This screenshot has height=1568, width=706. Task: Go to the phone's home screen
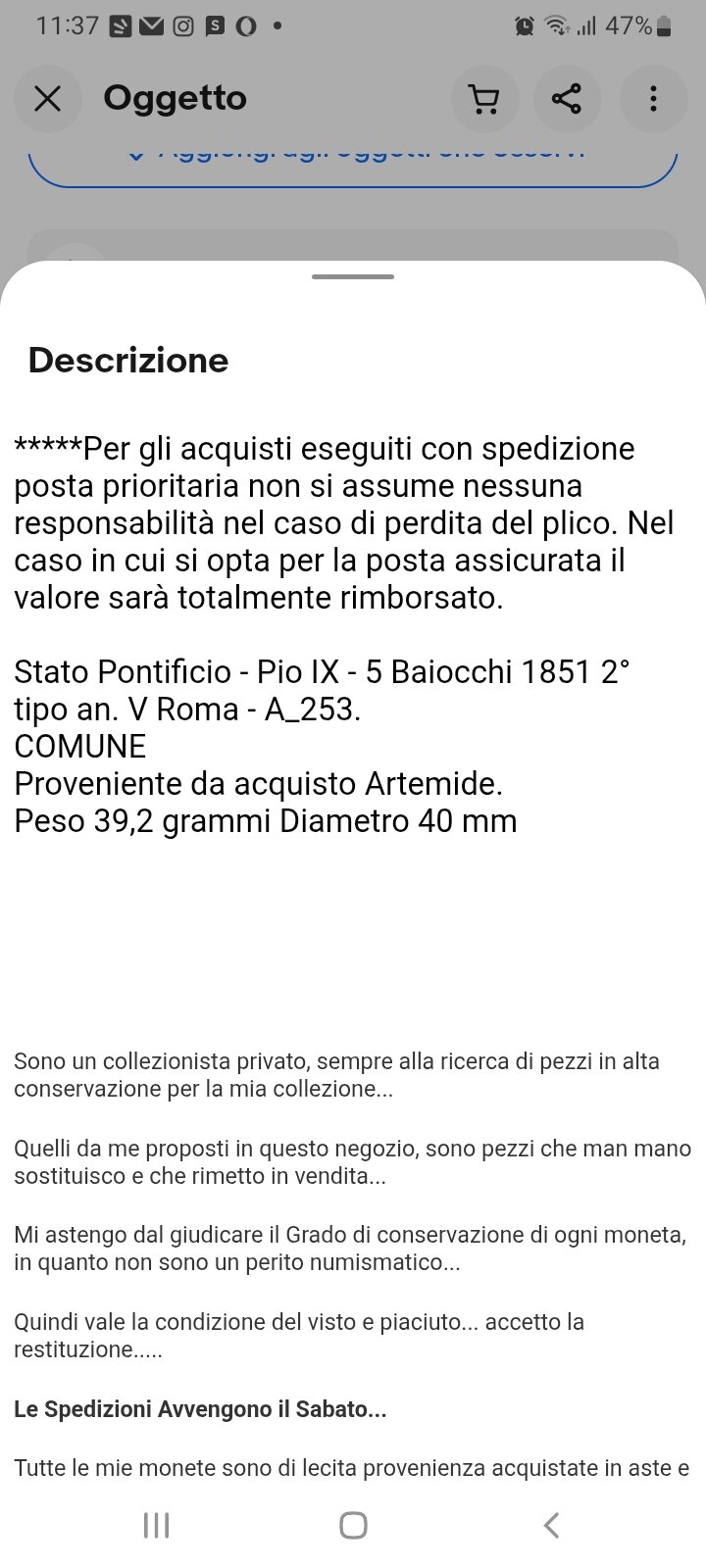point(353,1525)
